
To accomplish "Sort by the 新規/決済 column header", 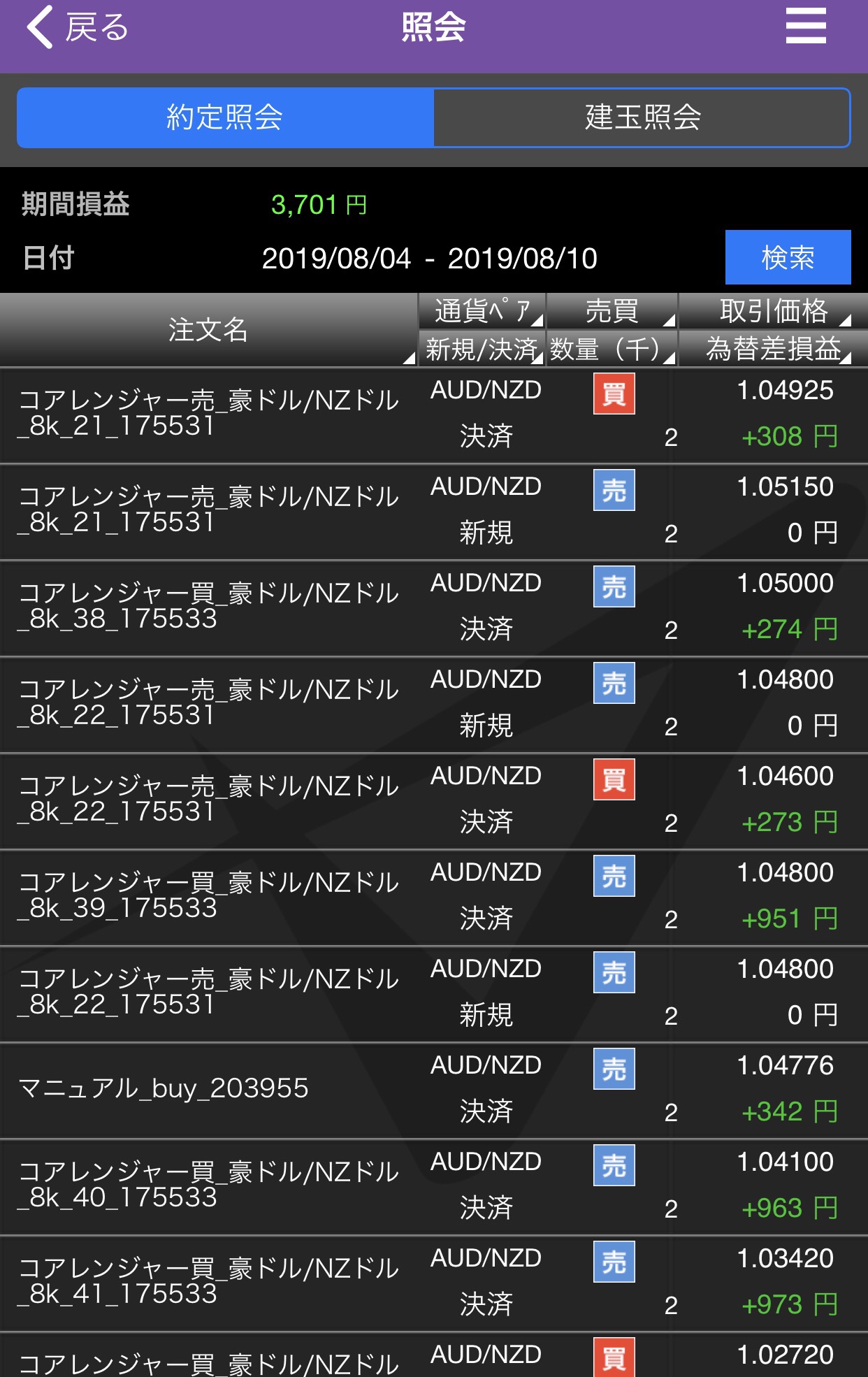I will point(482,349).
